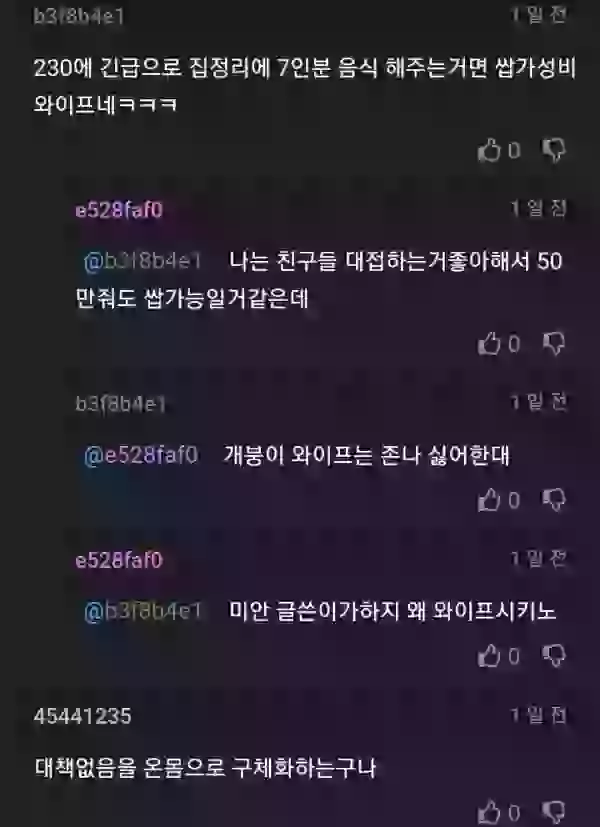Open the @e528faf0 mention in the 개붕이 reply
This screenshot has height=827, width=600.
pyautogui.click(x=141, y=455)
